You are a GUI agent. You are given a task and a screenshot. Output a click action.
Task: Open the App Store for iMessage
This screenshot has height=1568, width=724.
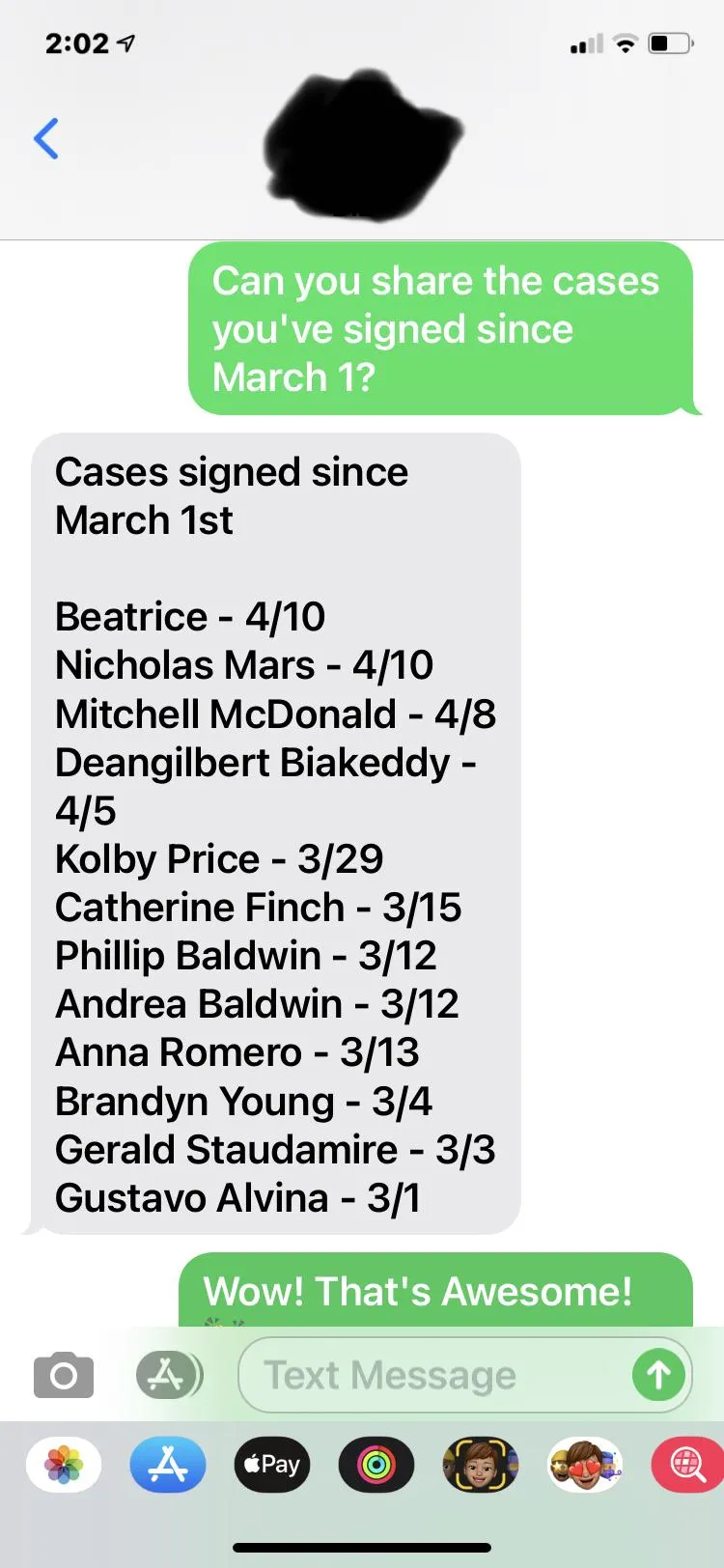[x=168, y=1465]
